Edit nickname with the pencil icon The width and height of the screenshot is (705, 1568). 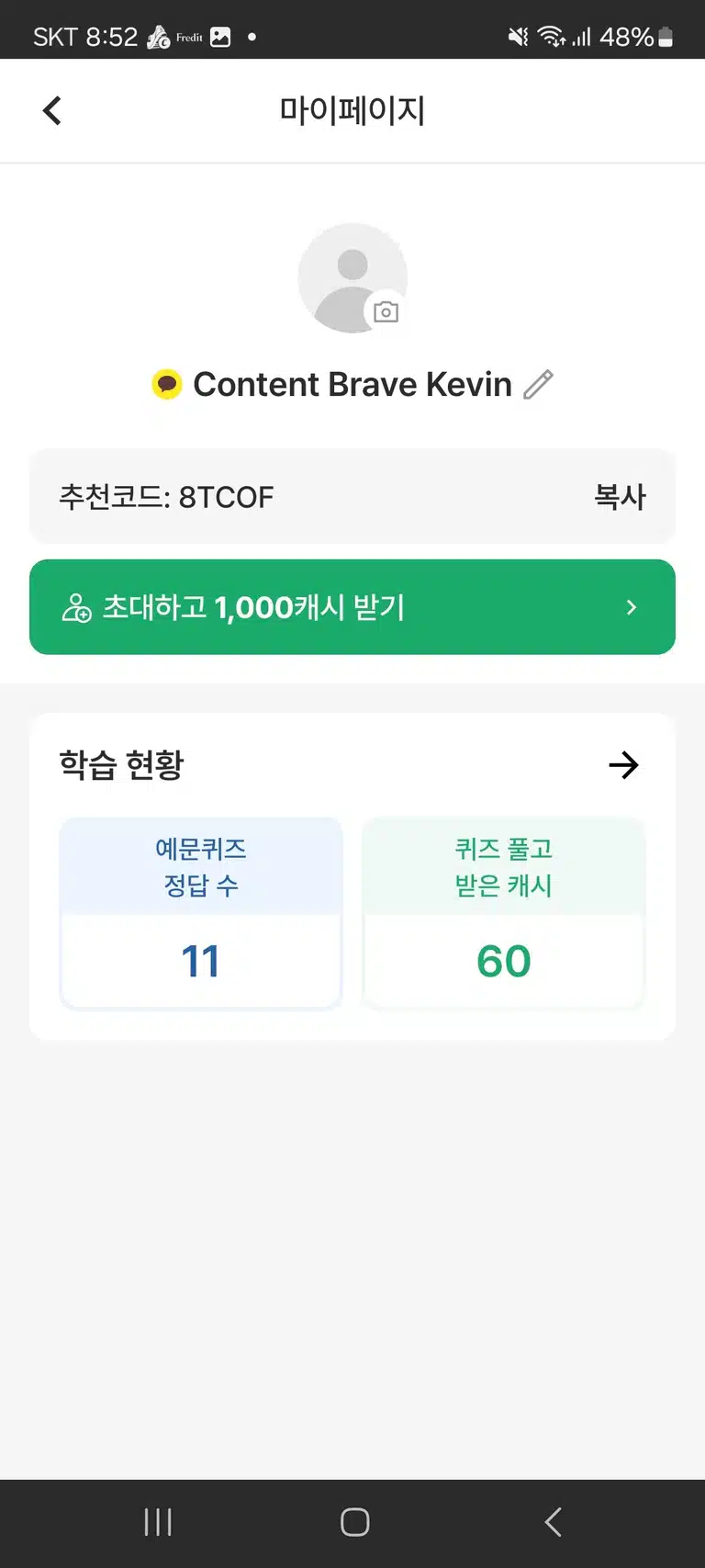[x=538, y=385]
